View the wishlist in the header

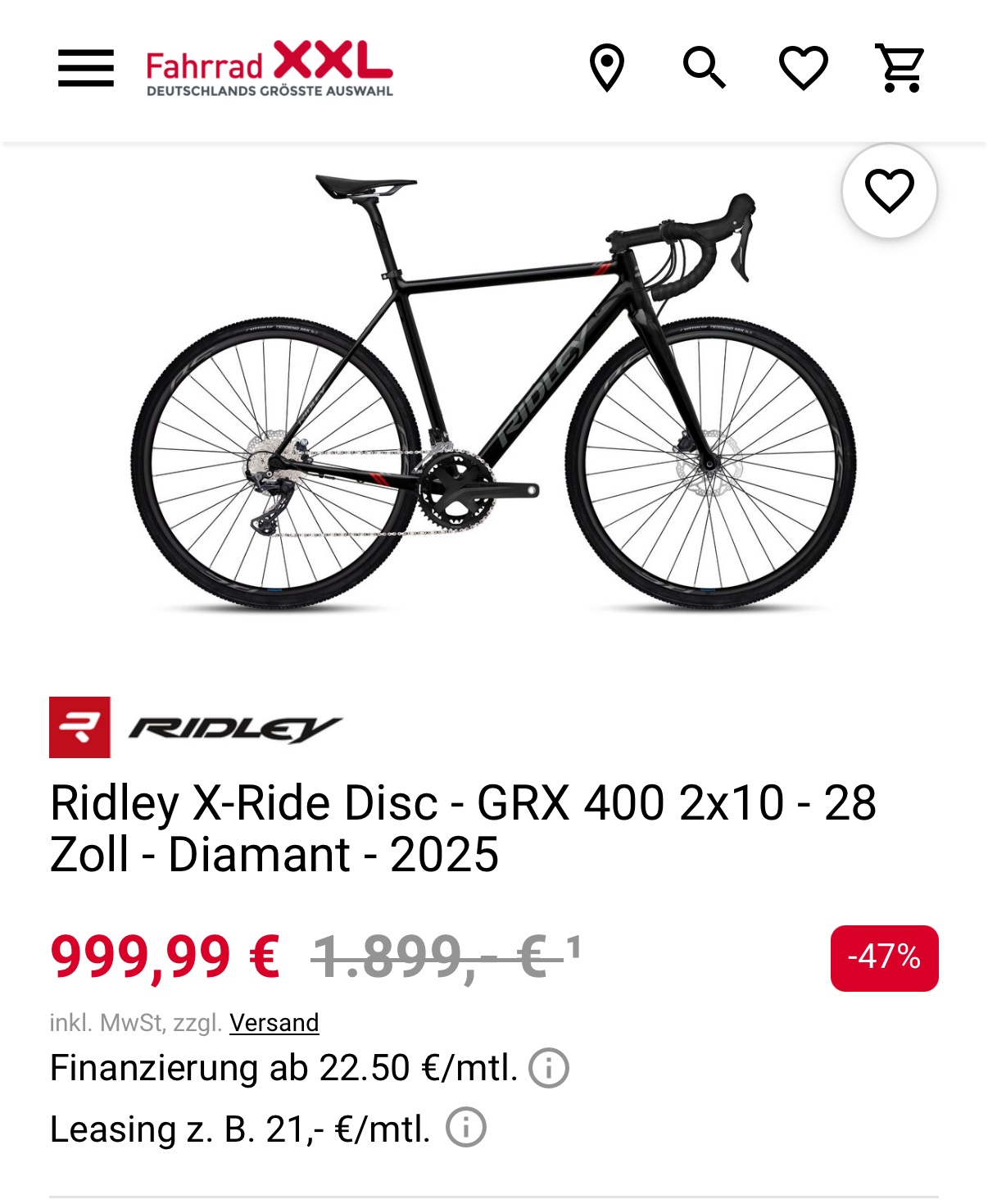[803, 68]
